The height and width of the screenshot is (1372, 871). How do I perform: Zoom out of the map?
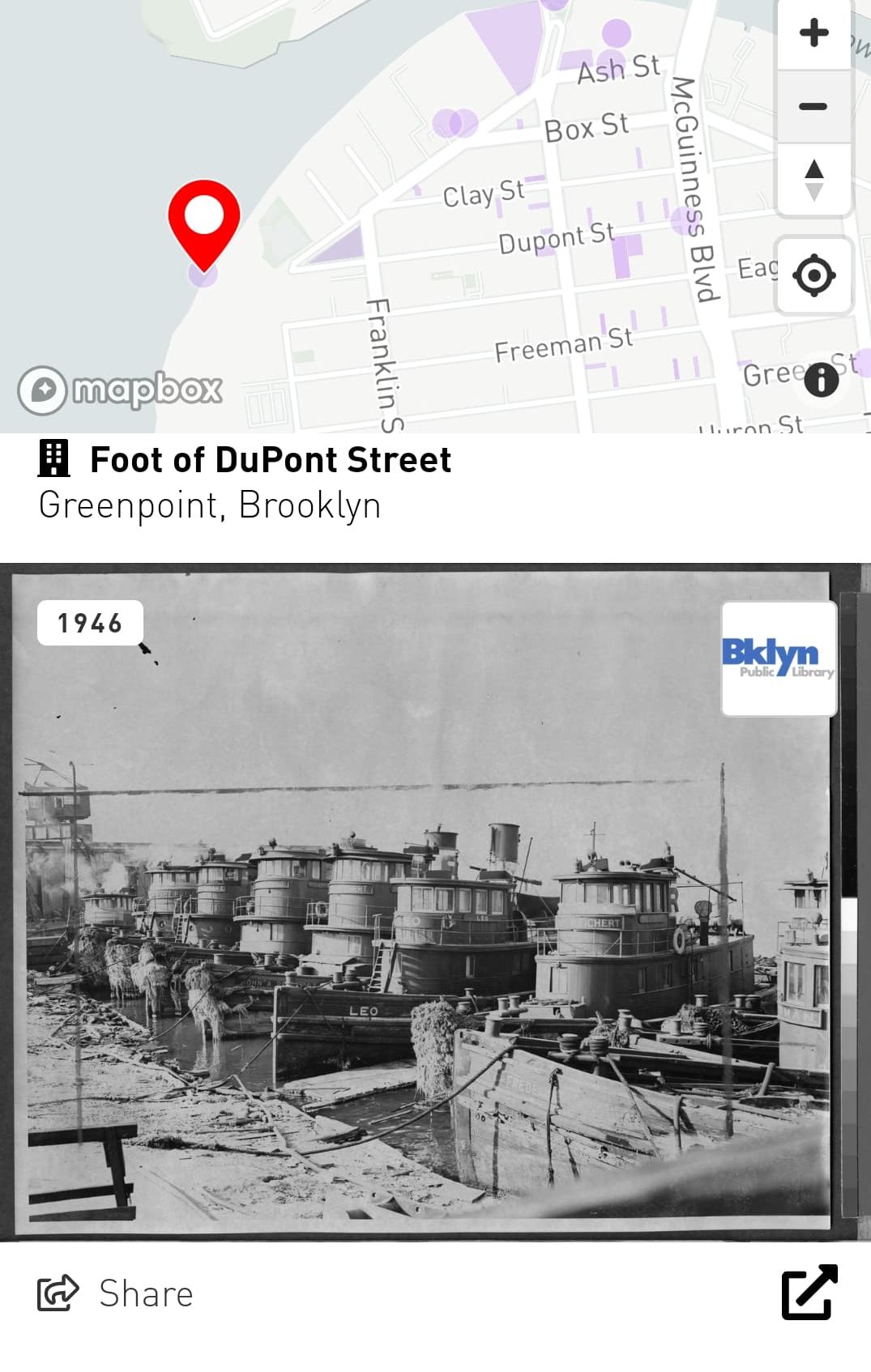[813, 107]
